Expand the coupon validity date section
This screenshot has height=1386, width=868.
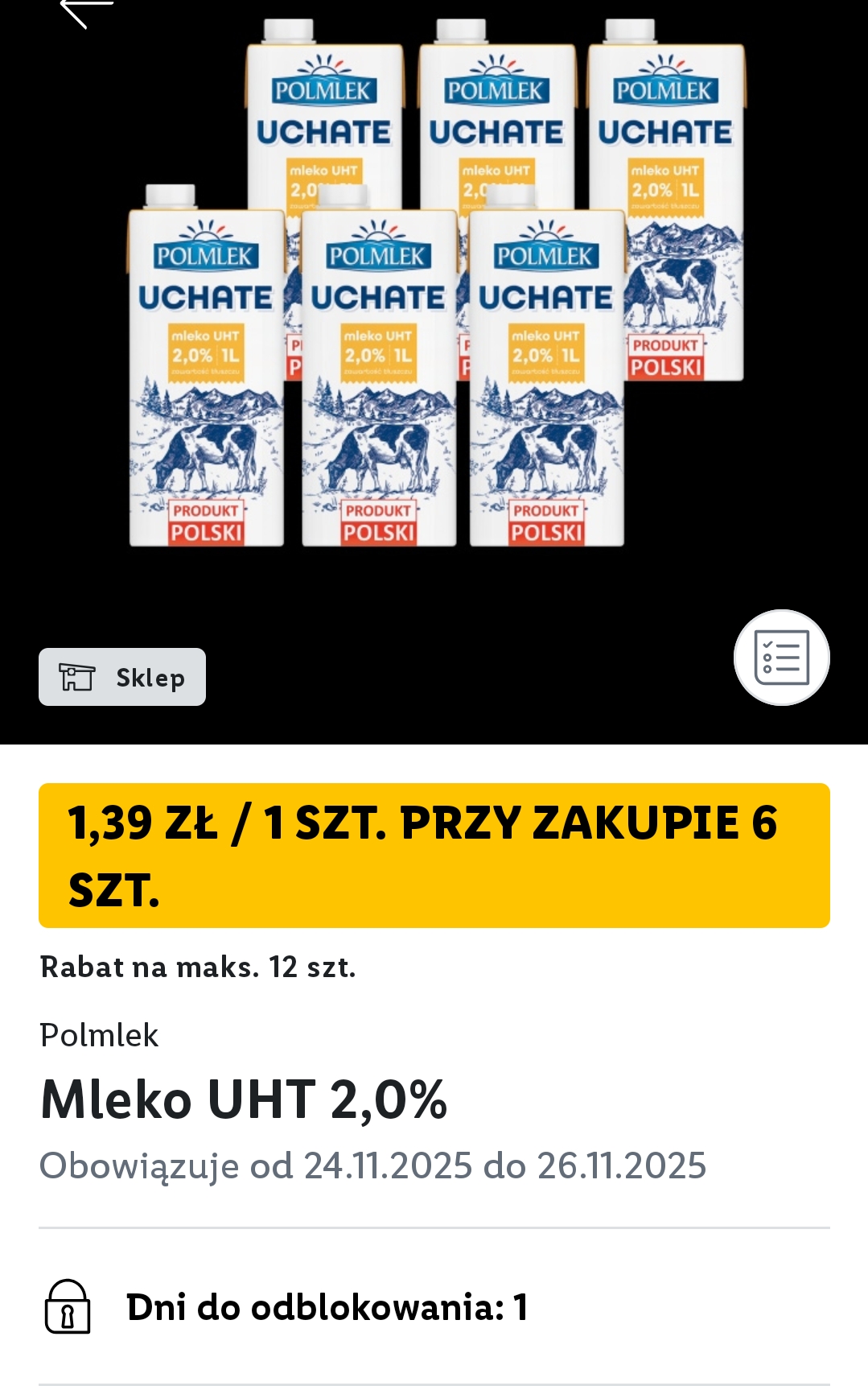[373, 1163]
